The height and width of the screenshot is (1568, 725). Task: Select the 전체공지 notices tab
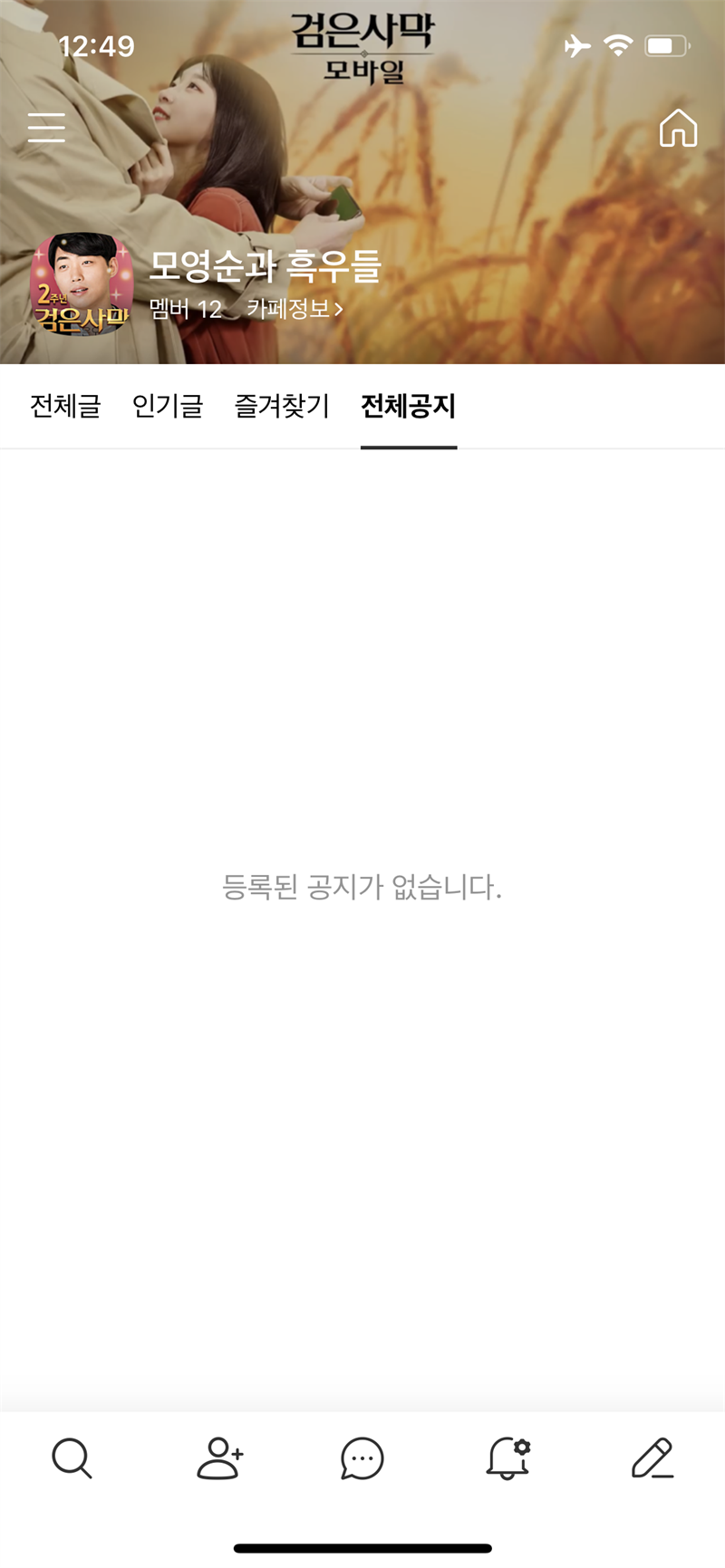coord(408,406)
